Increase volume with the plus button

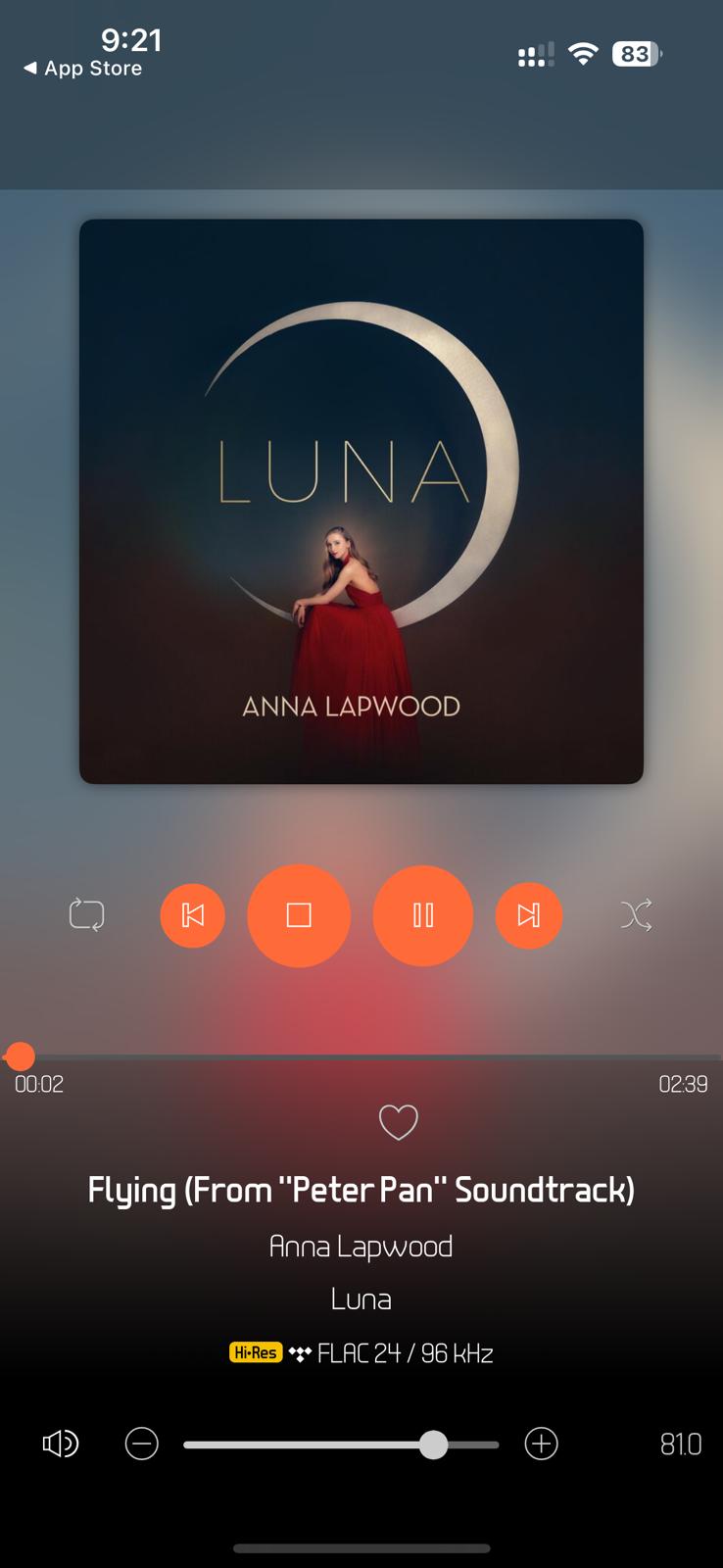click(541, 1444)
